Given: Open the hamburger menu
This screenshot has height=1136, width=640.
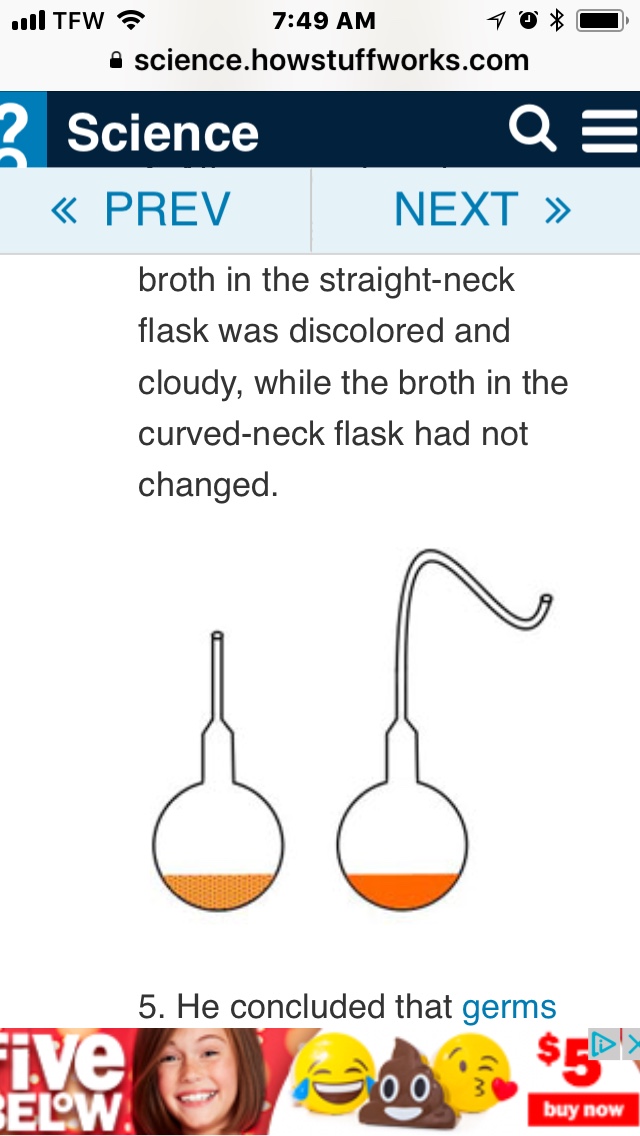Looking at the screenshot, I should tap(610, 131).
